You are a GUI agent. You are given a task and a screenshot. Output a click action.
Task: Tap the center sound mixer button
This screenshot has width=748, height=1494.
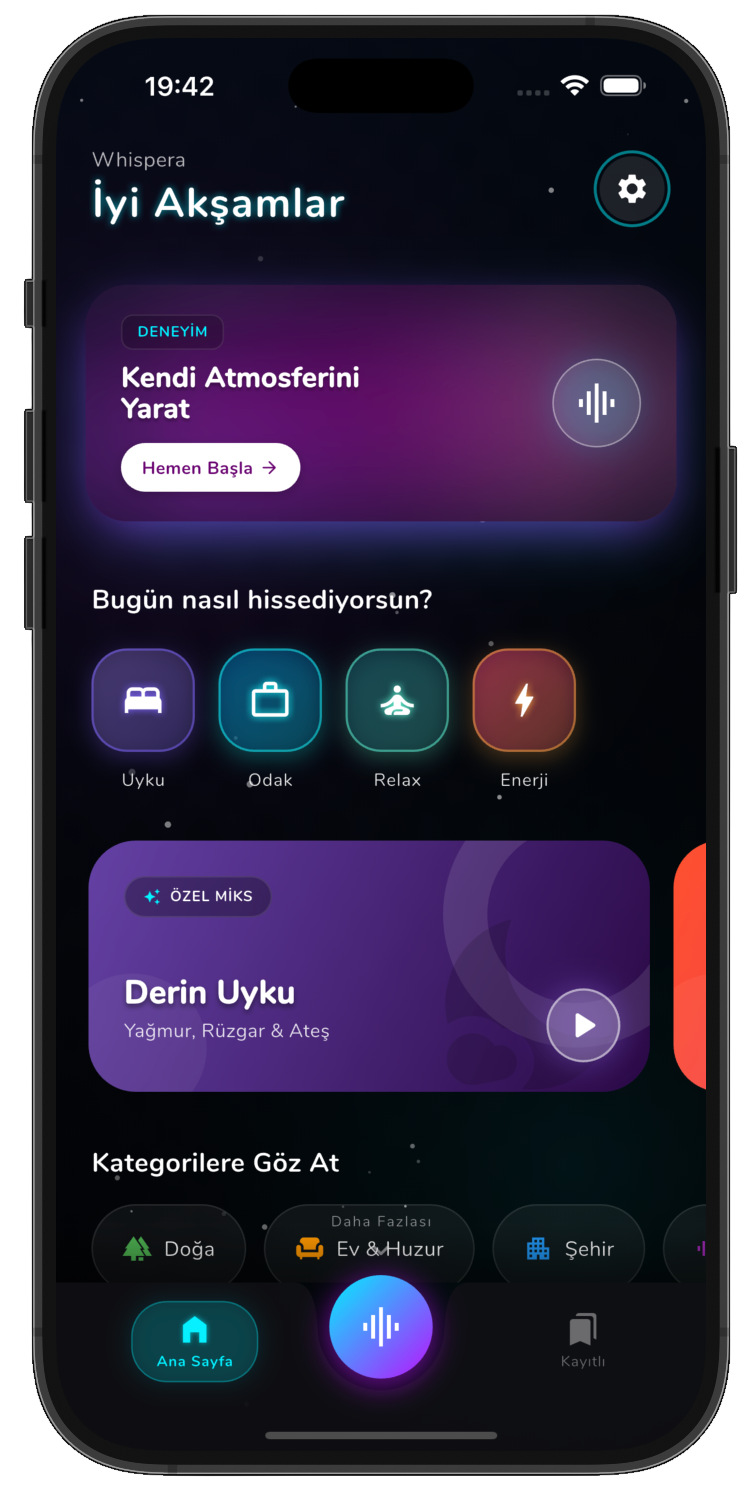381,1327
